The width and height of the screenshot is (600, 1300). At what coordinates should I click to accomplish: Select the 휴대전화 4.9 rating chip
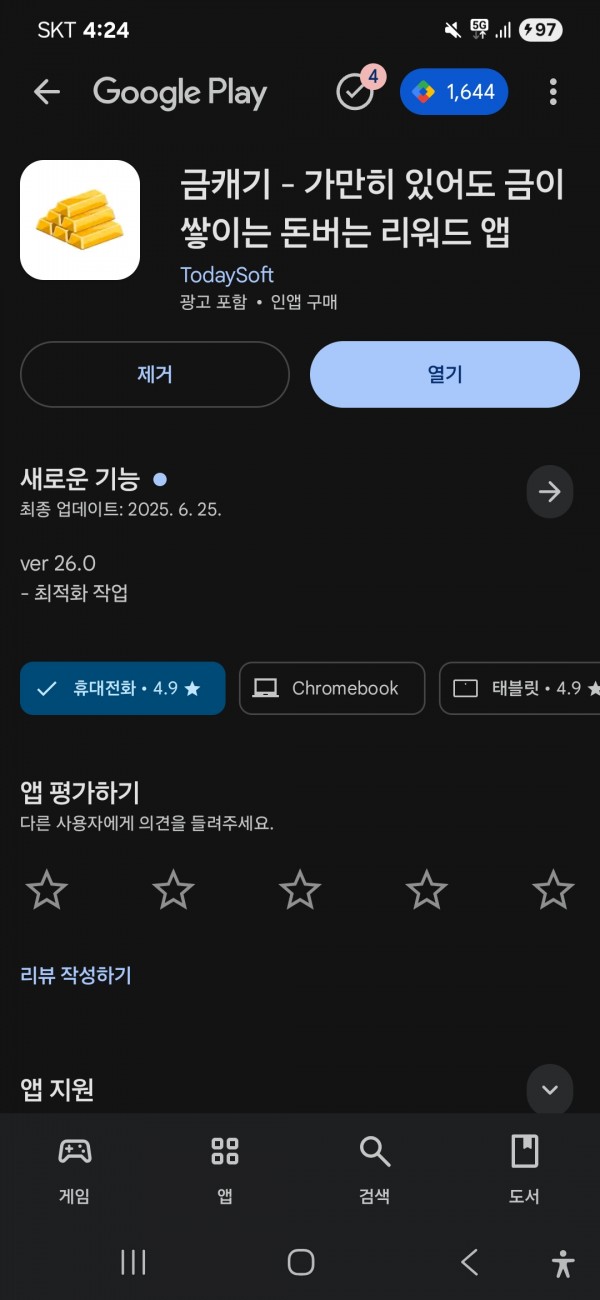tap(123, 688)
